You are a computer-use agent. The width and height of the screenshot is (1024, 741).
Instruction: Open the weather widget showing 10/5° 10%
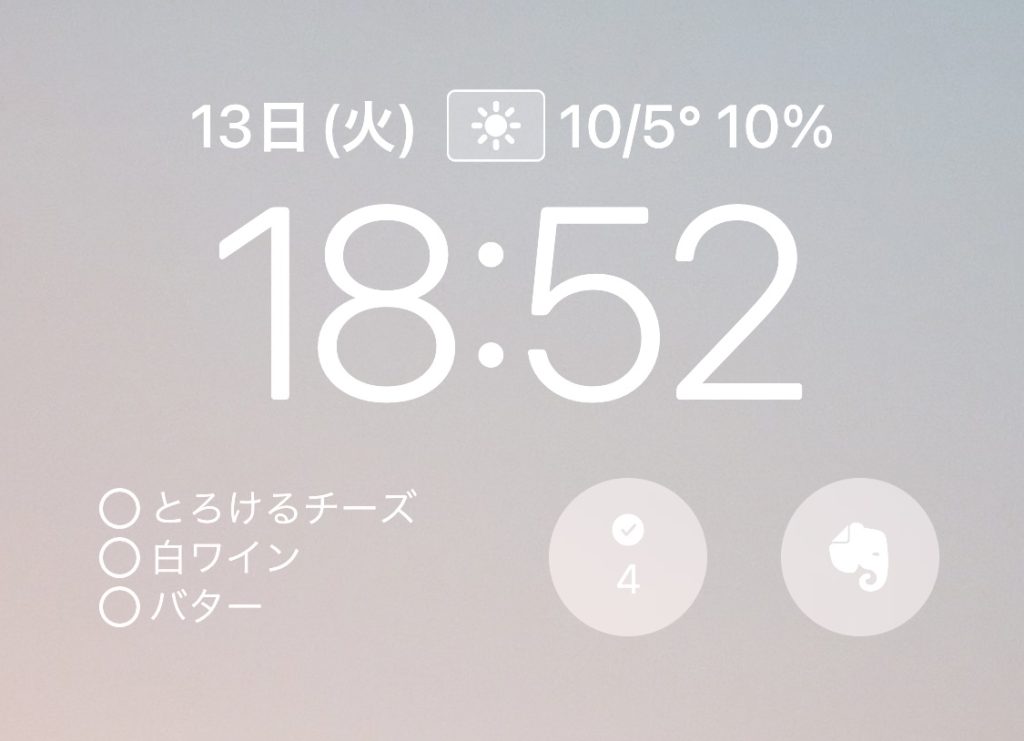(640, 127)
